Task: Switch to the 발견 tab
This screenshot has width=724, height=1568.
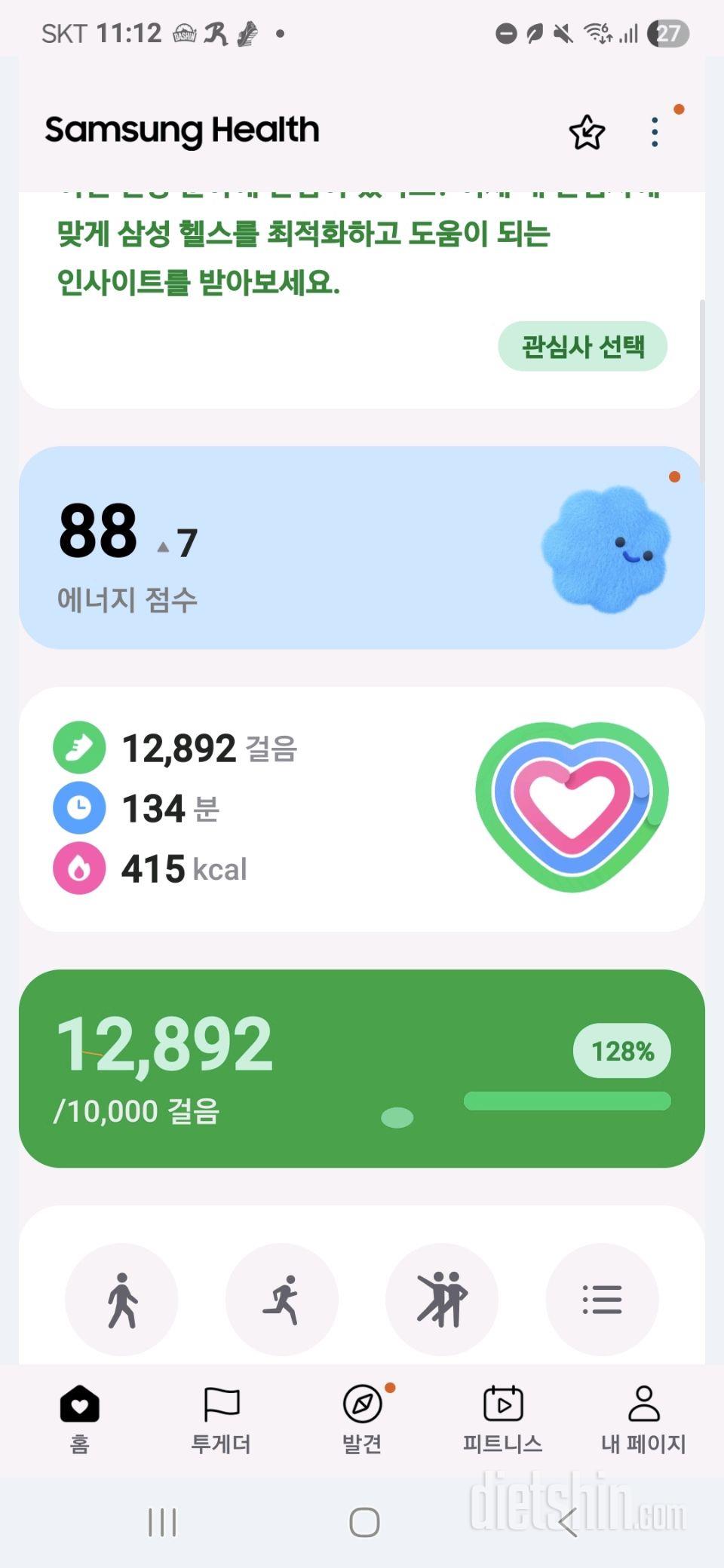Action: [362, 1418]
